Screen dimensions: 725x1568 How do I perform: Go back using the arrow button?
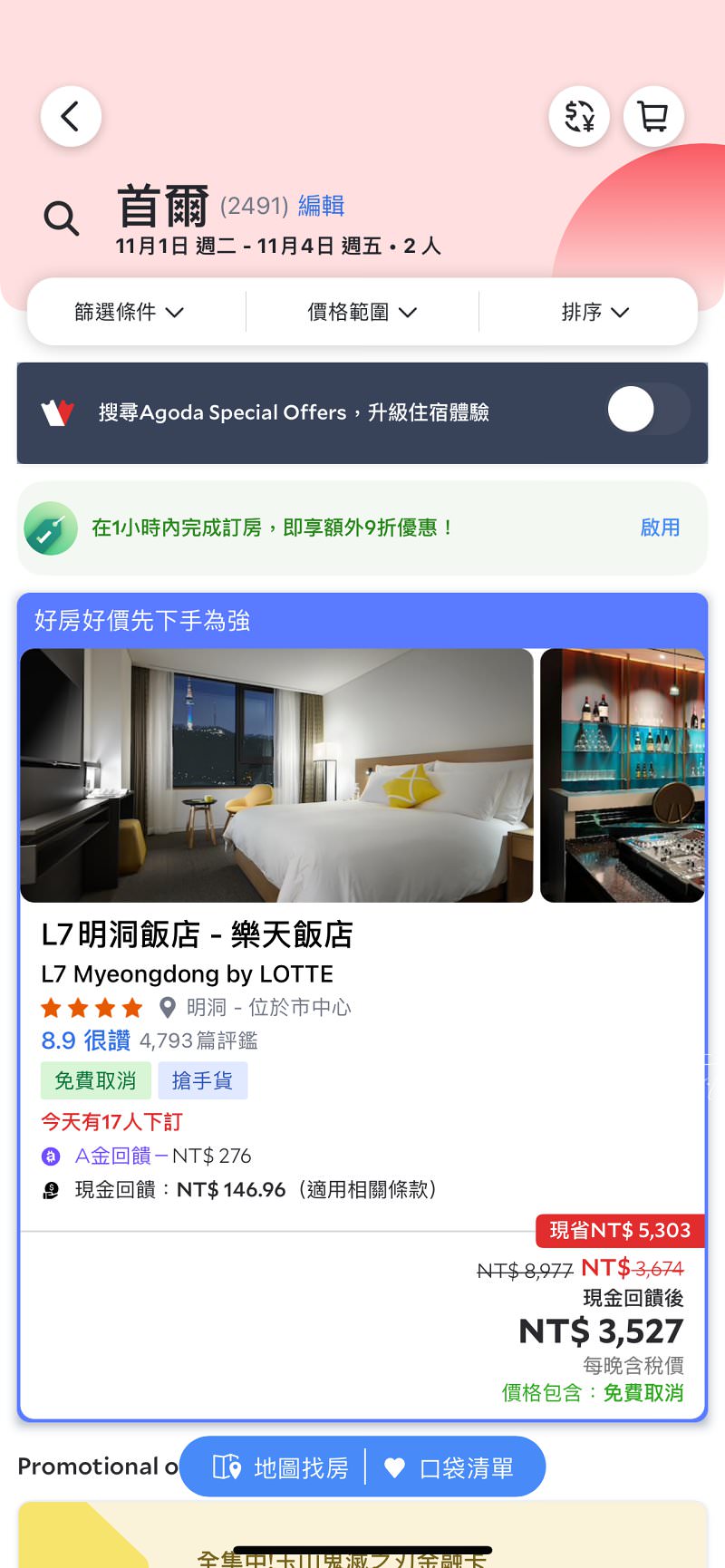(71, 116)
